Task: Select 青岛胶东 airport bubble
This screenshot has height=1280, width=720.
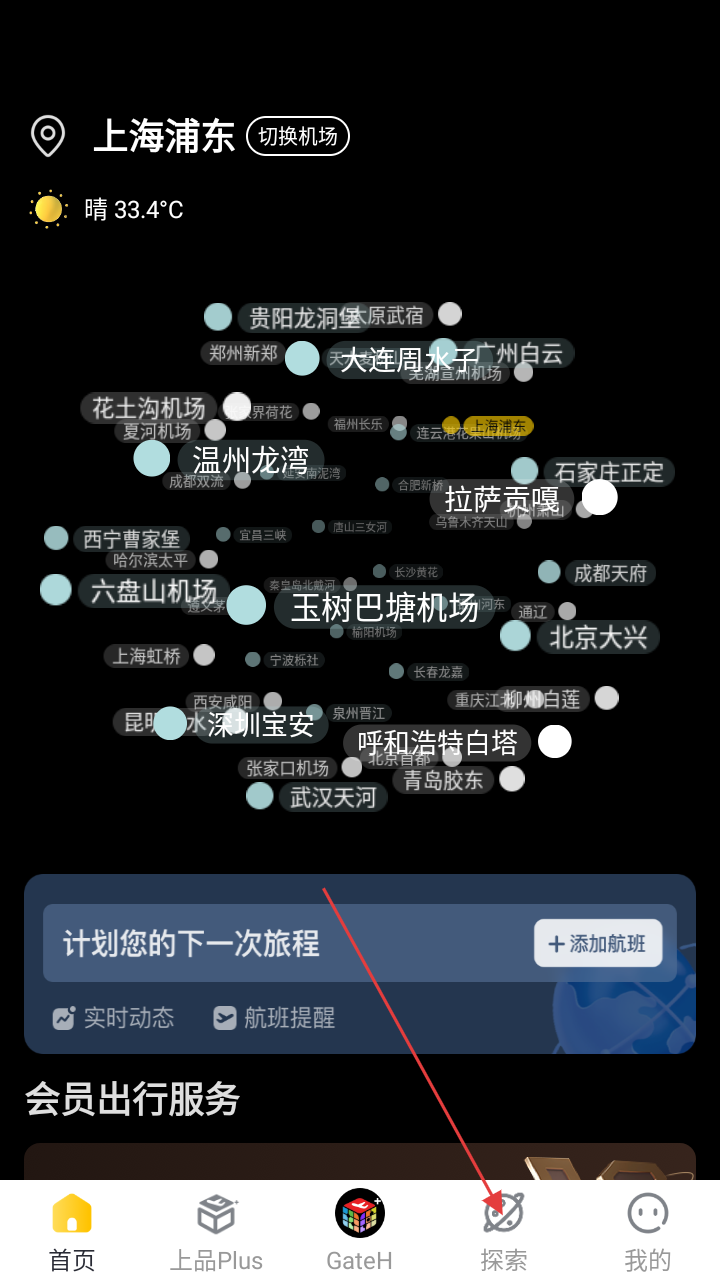Action: point(443,780)
